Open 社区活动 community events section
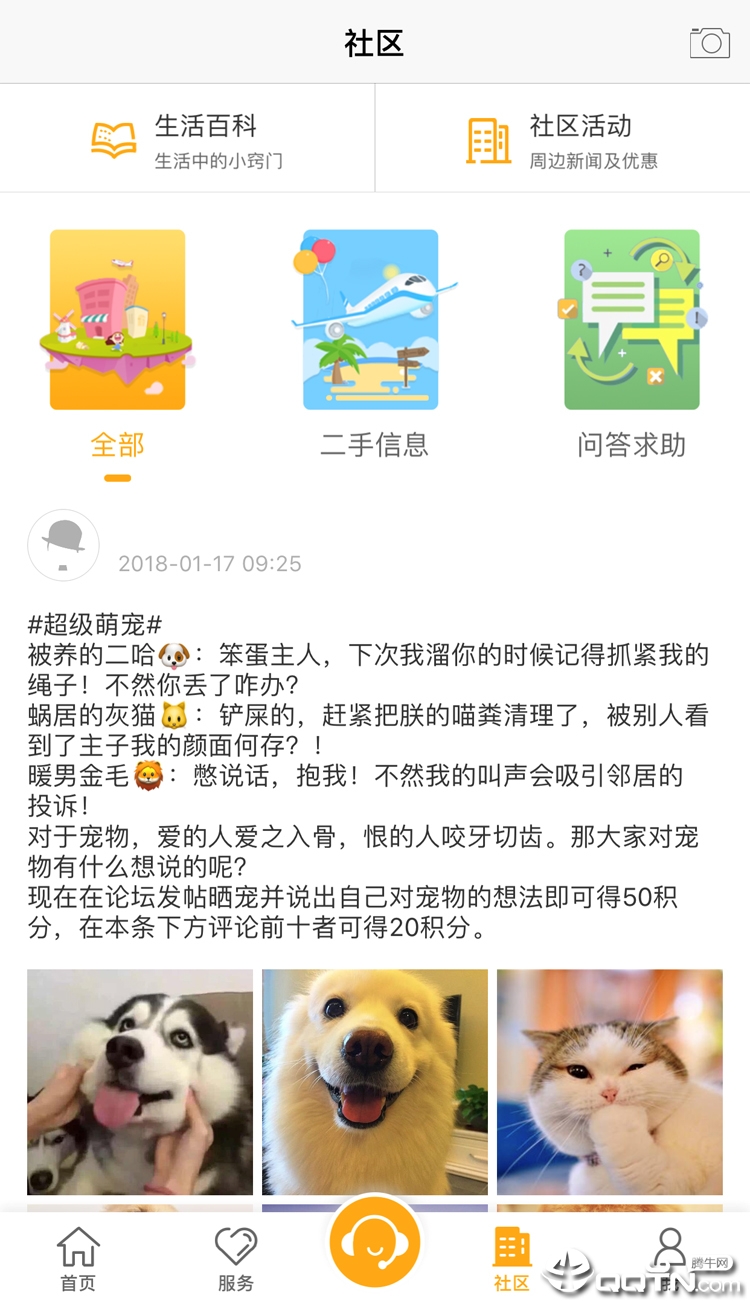 point(562,139)
